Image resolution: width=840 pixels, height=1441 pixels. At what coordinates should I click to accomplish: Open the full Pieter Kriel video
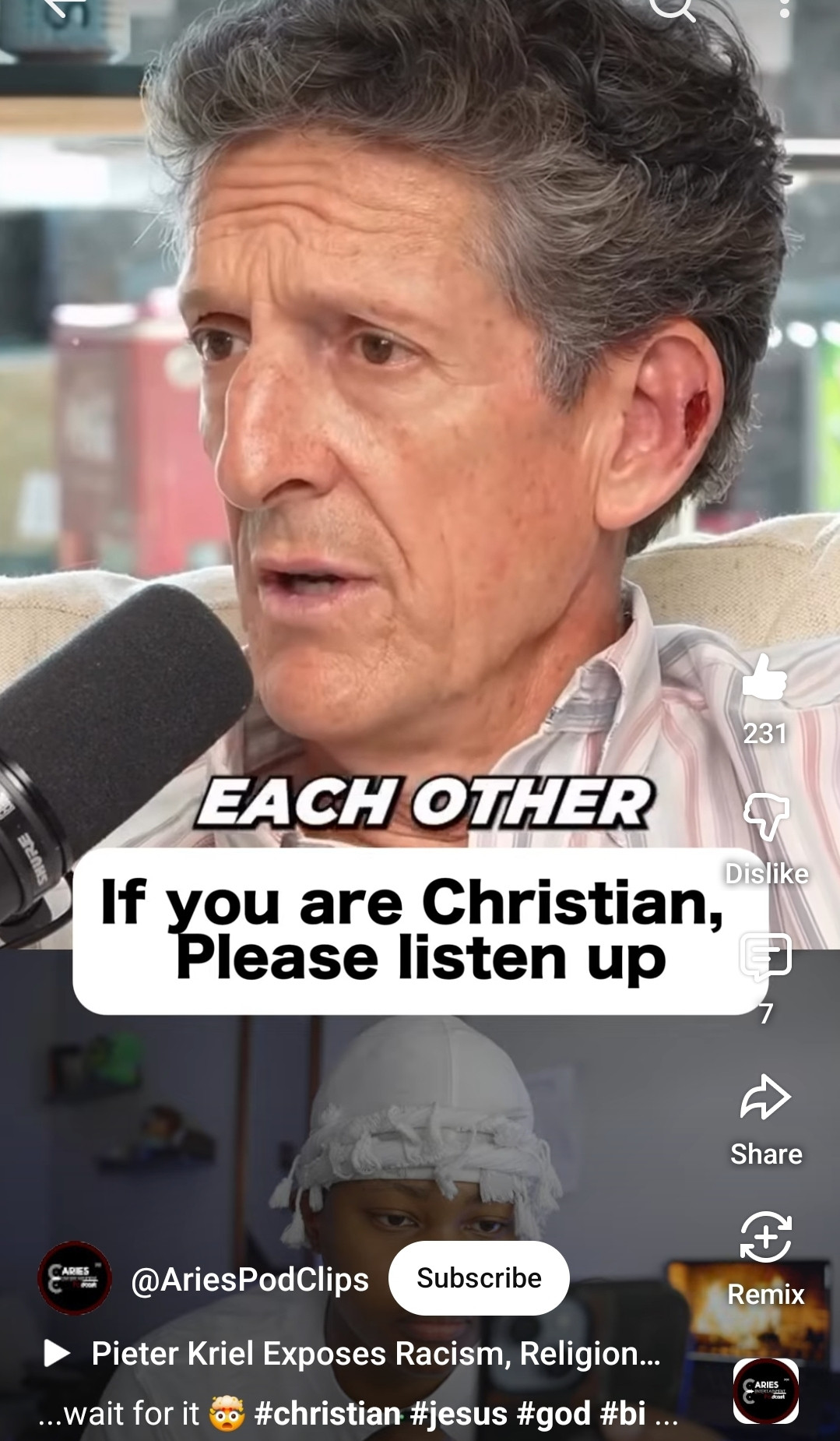click(x=375, y=1354)
